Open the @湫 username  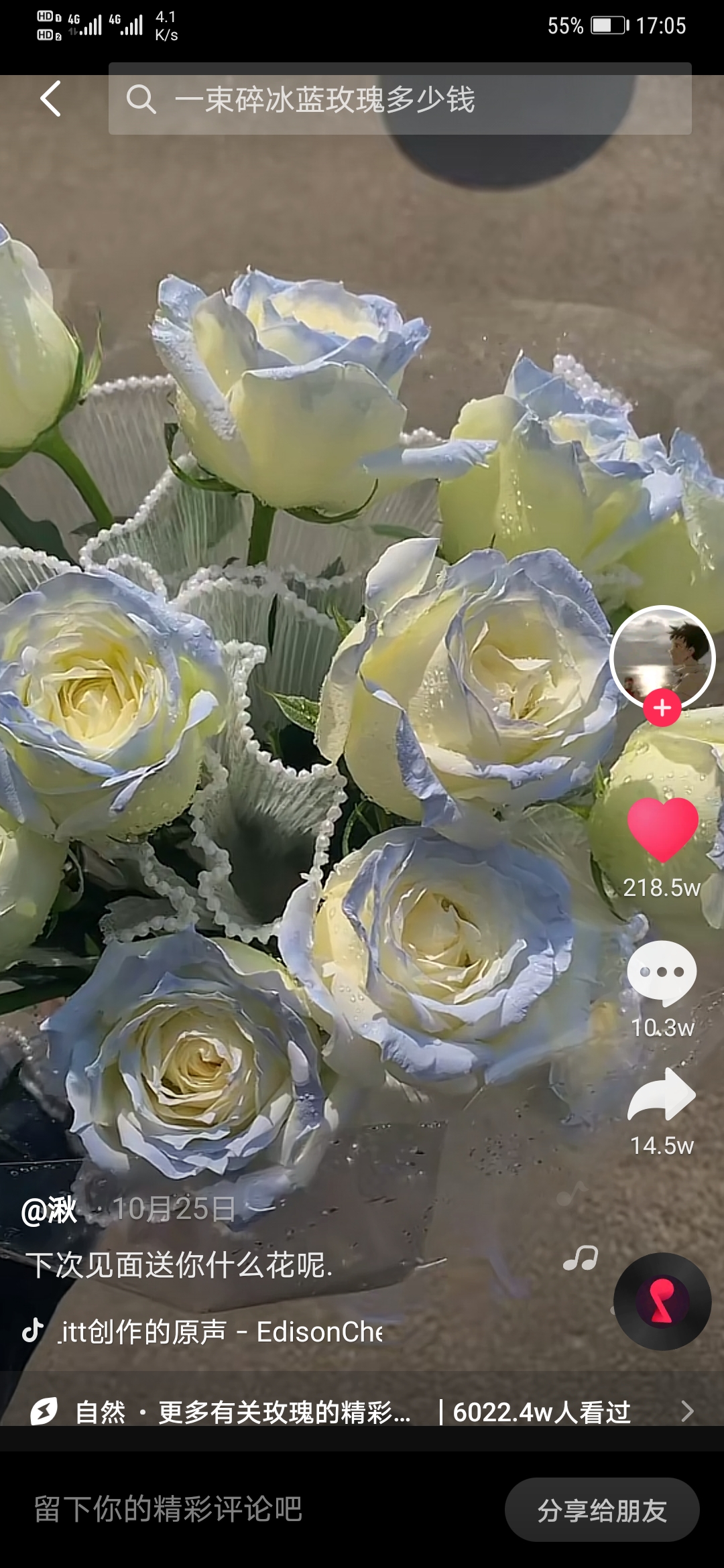tap(49, 1210)
